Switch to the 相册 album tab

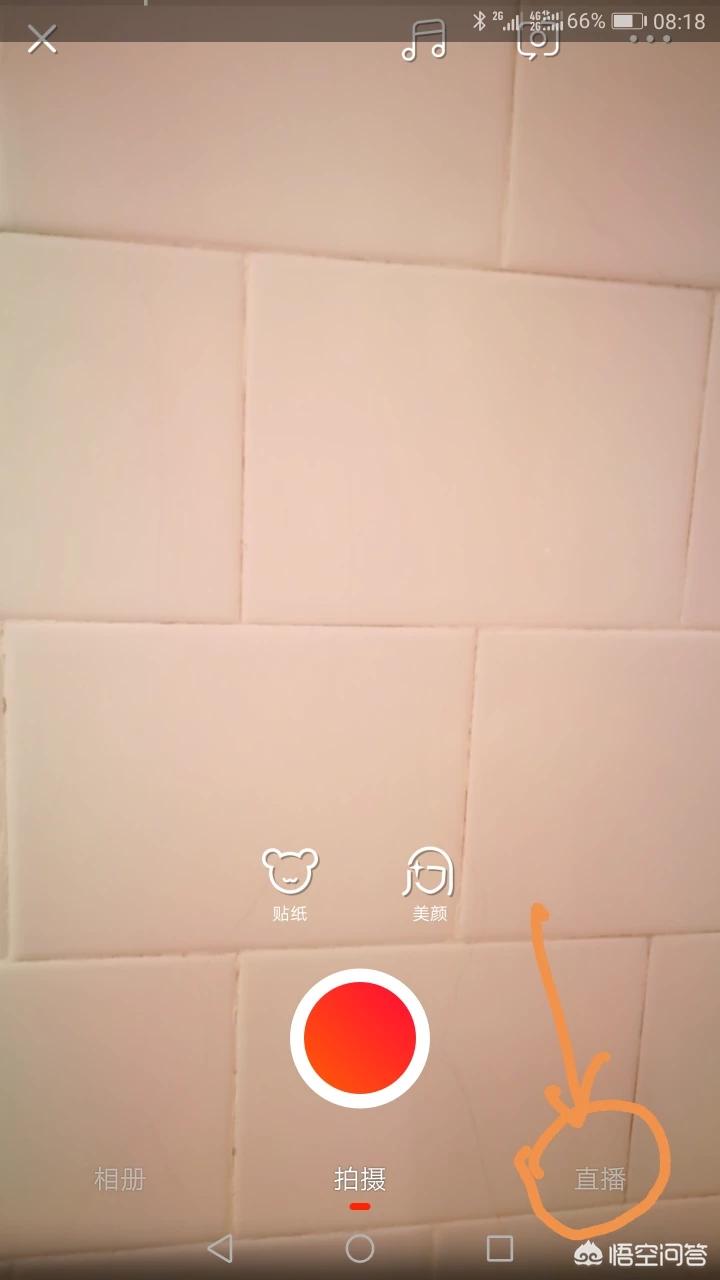point(120,1179)
